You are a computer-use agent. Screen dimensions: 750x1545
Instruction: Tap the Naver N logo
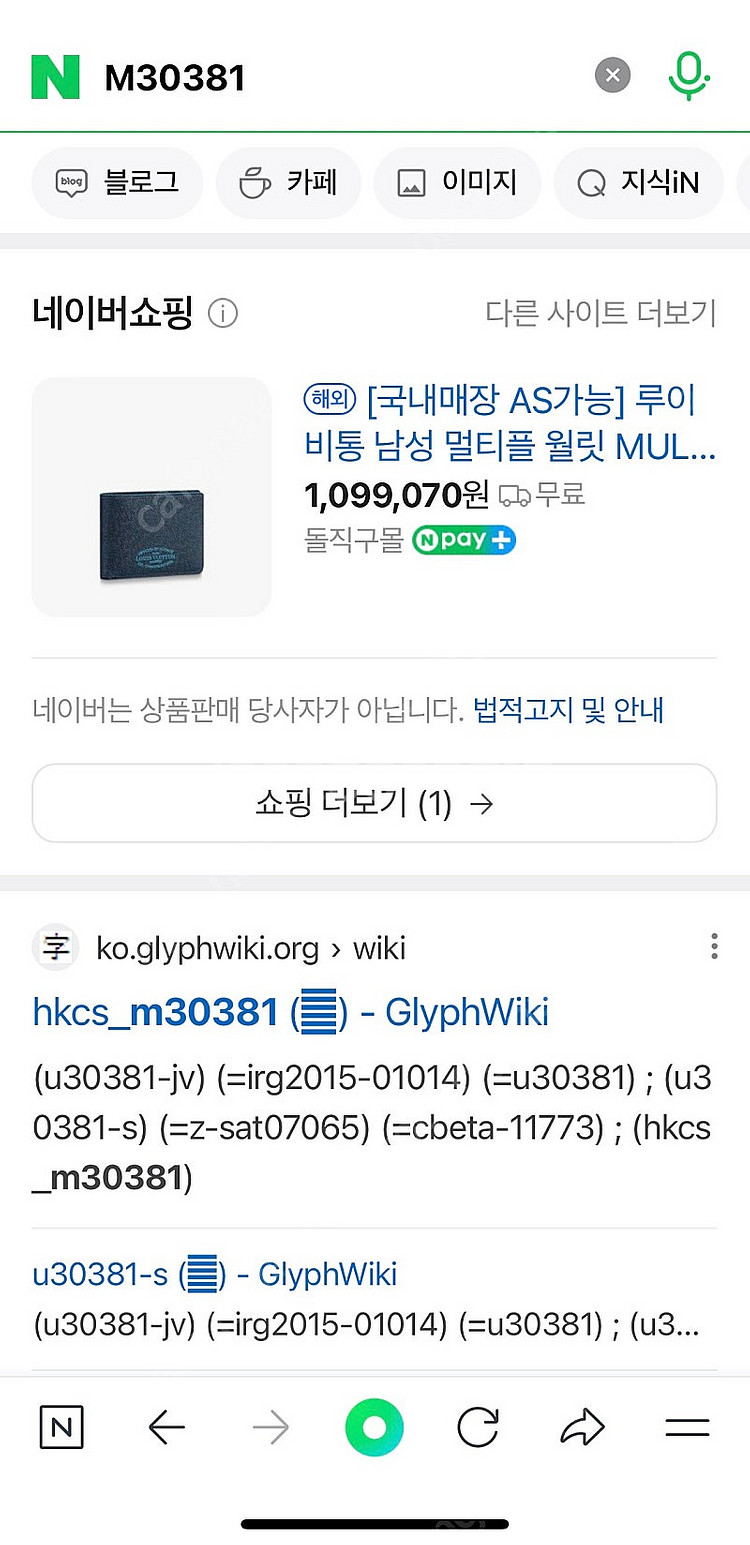pos(55,77)
